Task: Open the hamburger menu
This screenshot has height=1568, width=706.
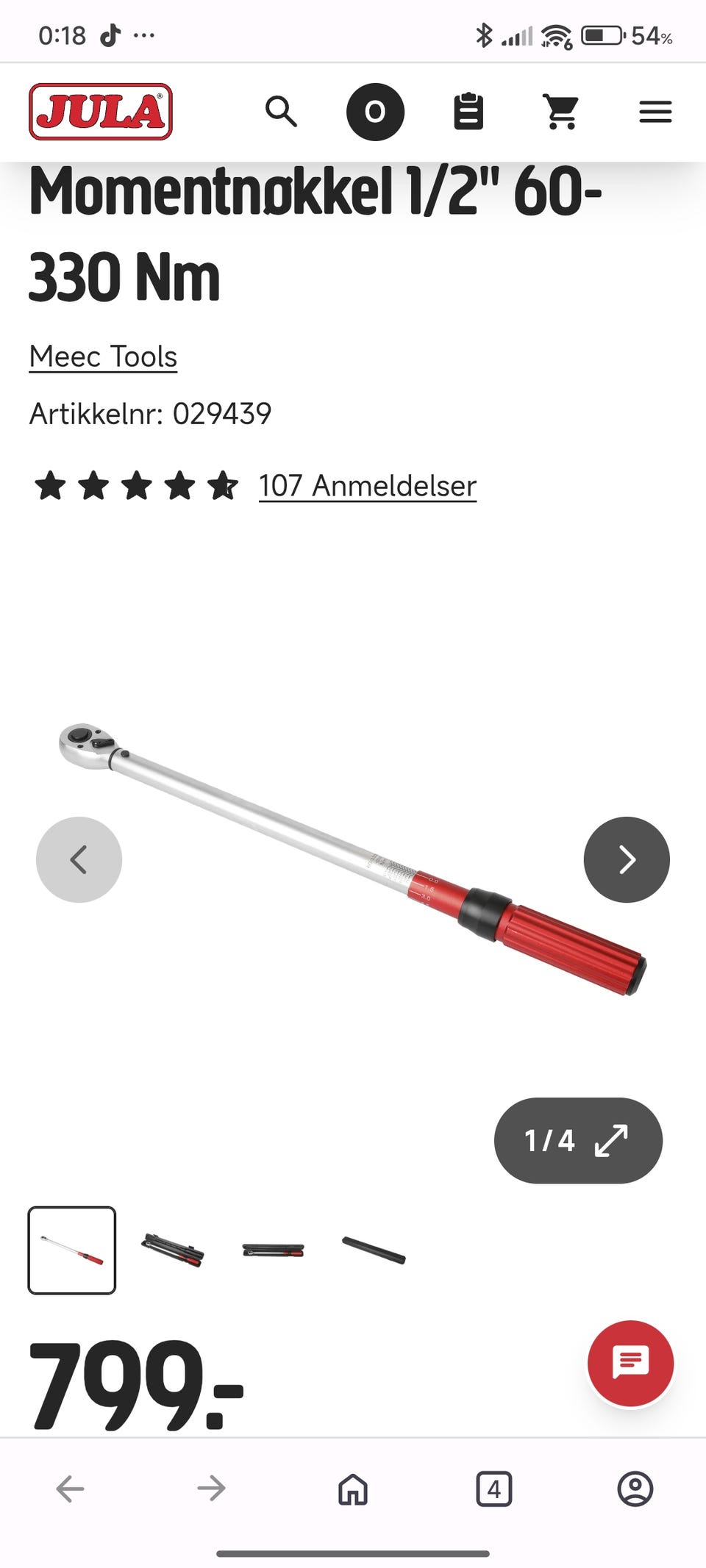Action: tap(655, 112)
